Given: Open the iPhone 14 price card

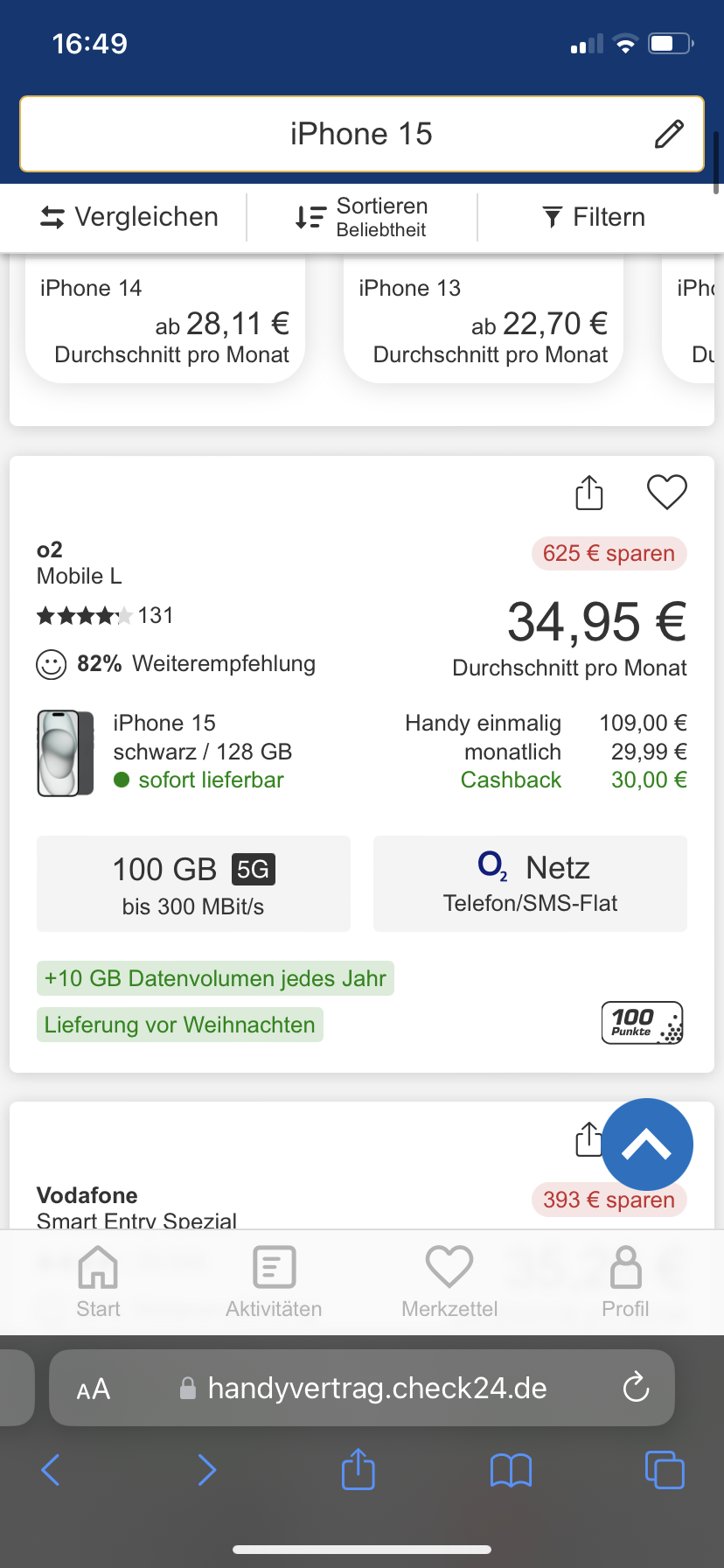Looking at the screenshot, I should [x=164, y=321].
